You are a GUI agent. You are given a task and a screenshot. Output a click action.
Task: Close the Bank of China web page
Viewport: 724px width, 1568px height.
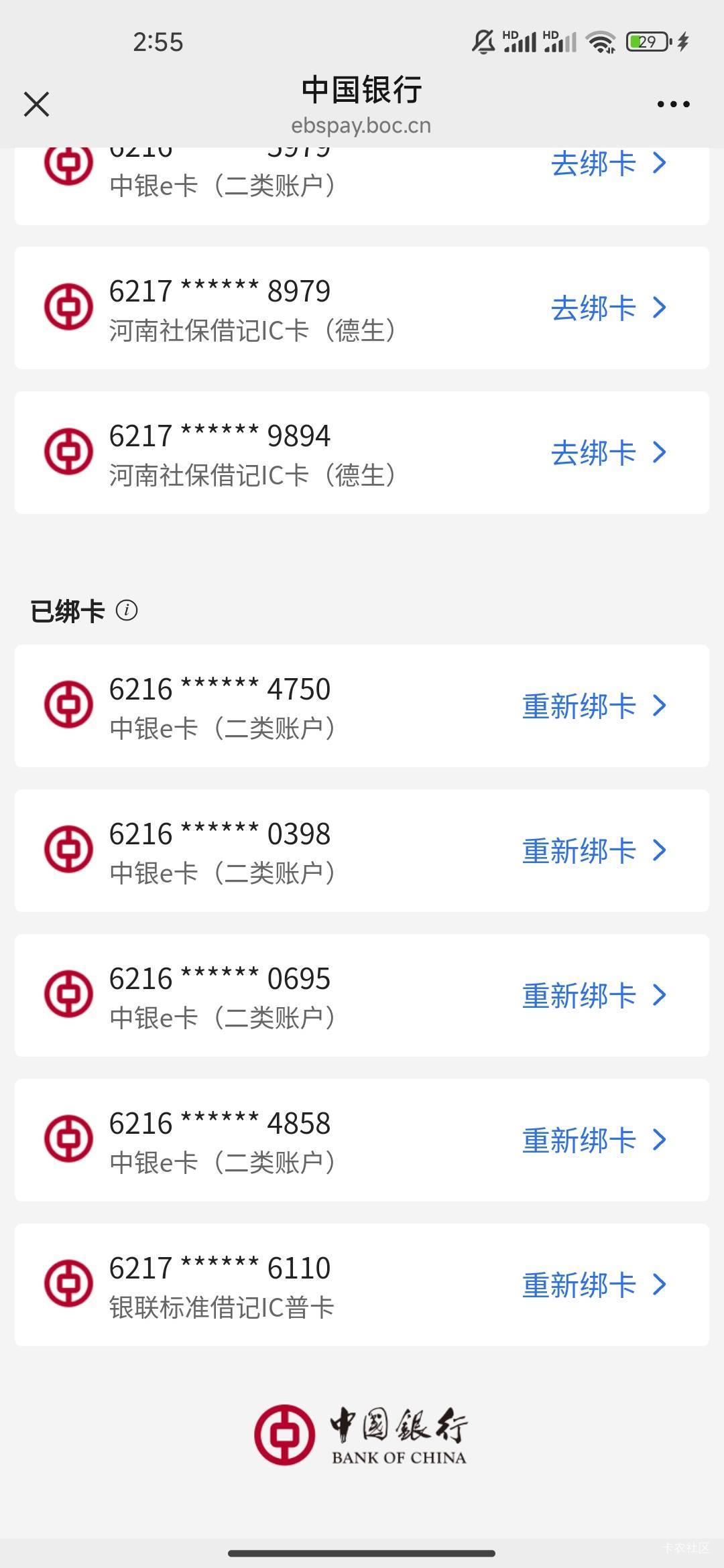point(36,105)
